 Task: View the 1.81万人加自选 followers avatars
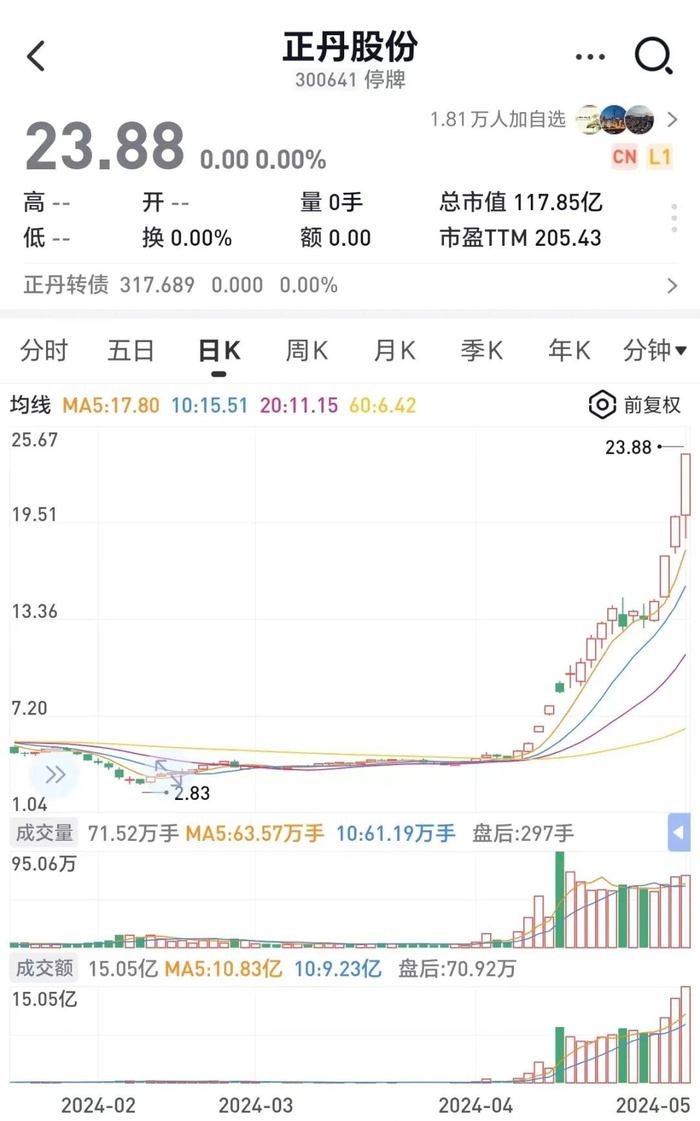pyautogui.click(x=615, y=119)
